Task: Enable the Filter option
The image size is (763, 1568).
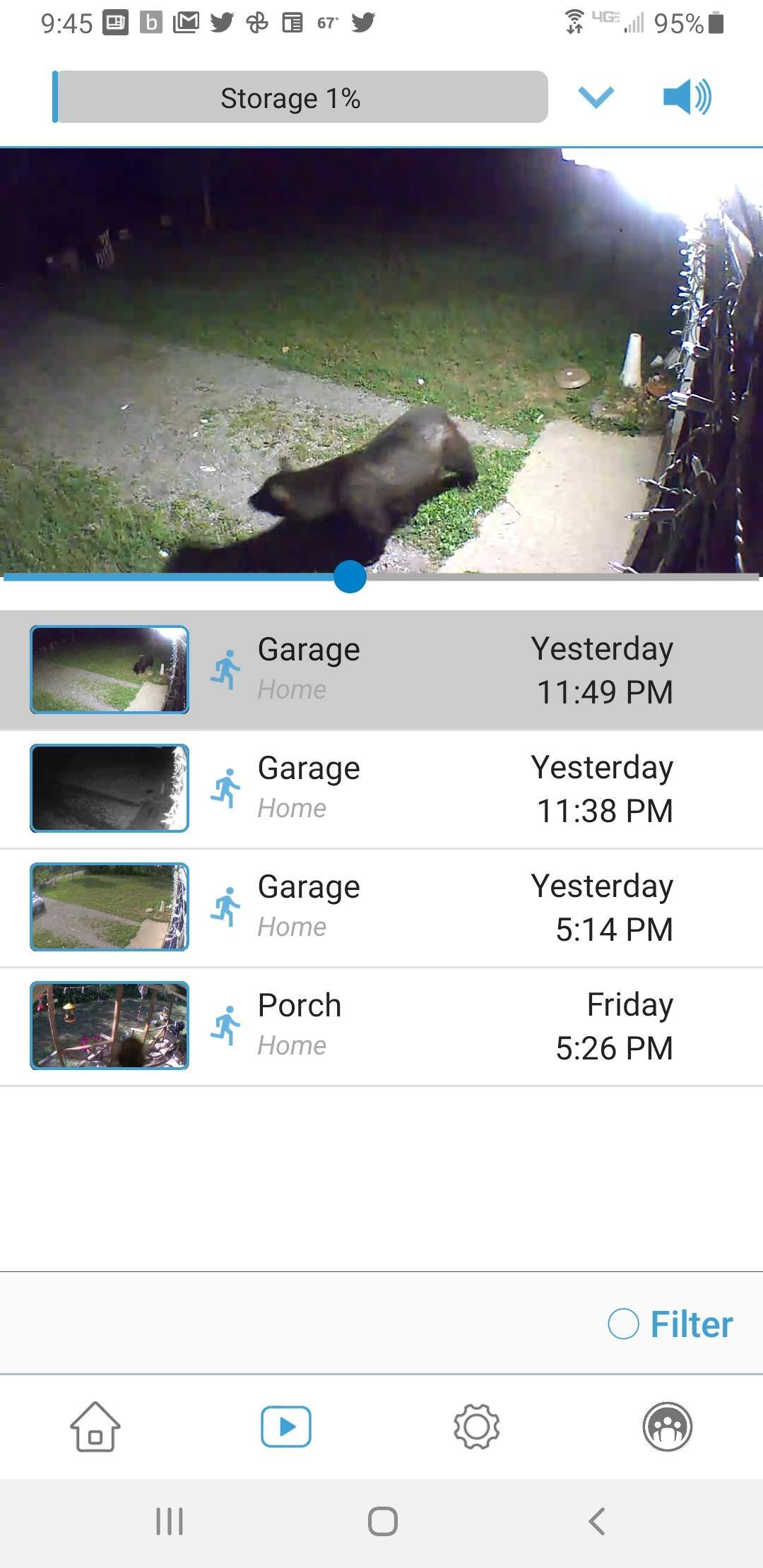Action: (x=670, y=1324)
